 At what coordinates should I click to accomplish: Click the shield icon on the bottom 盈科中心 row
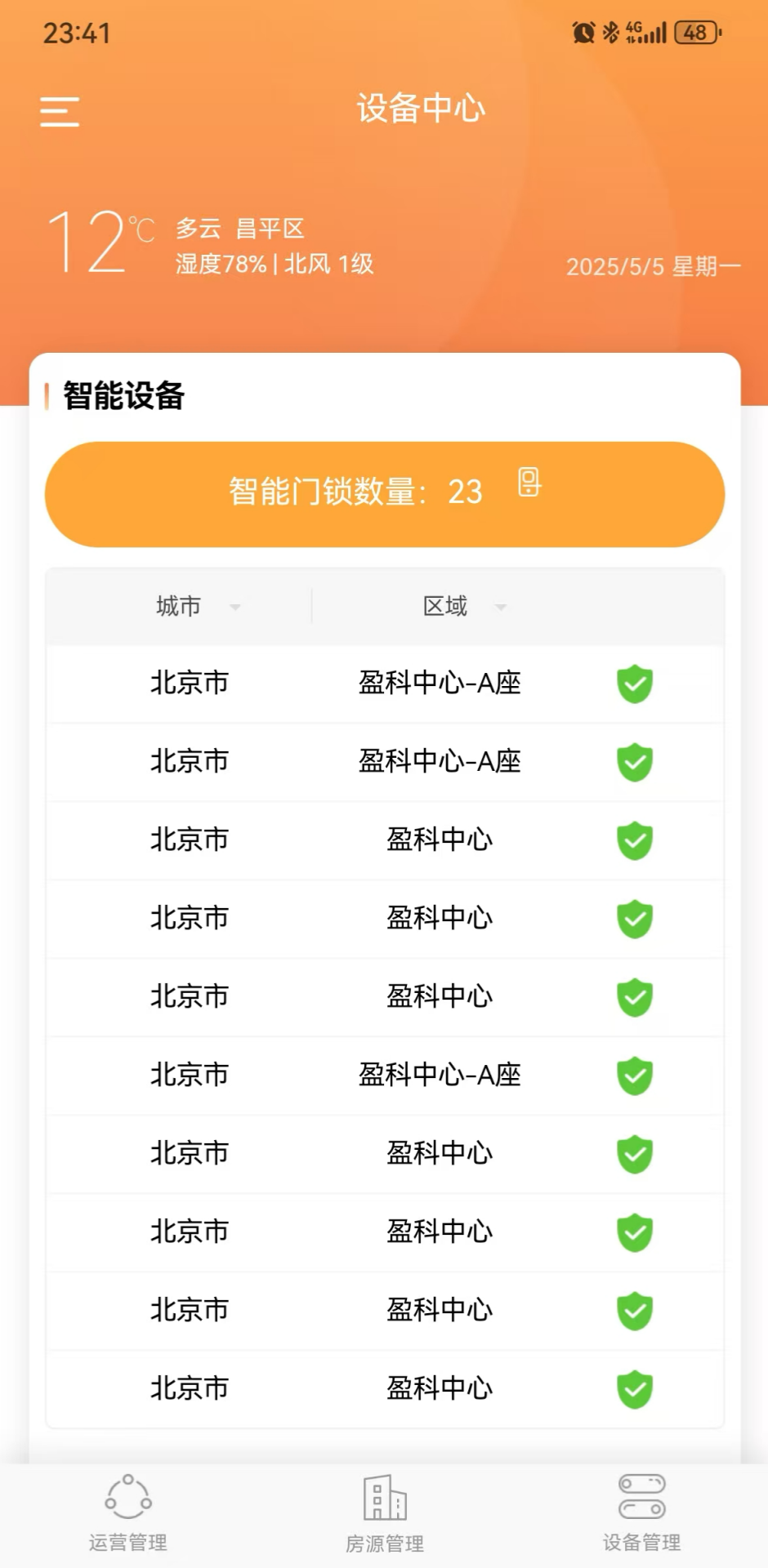point(635,1388)
